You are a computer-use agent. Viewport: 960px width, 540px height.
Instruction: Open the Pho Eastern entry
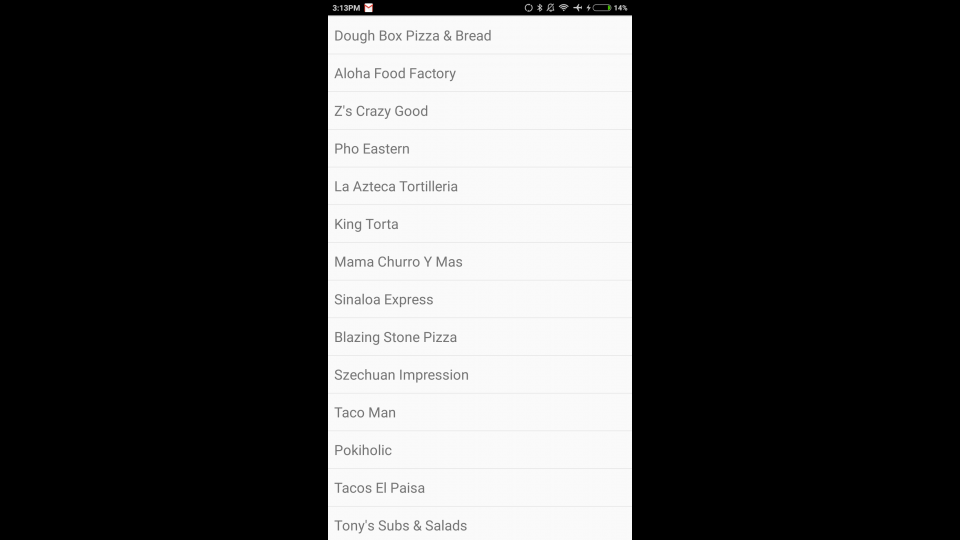(x=372, y=149)
